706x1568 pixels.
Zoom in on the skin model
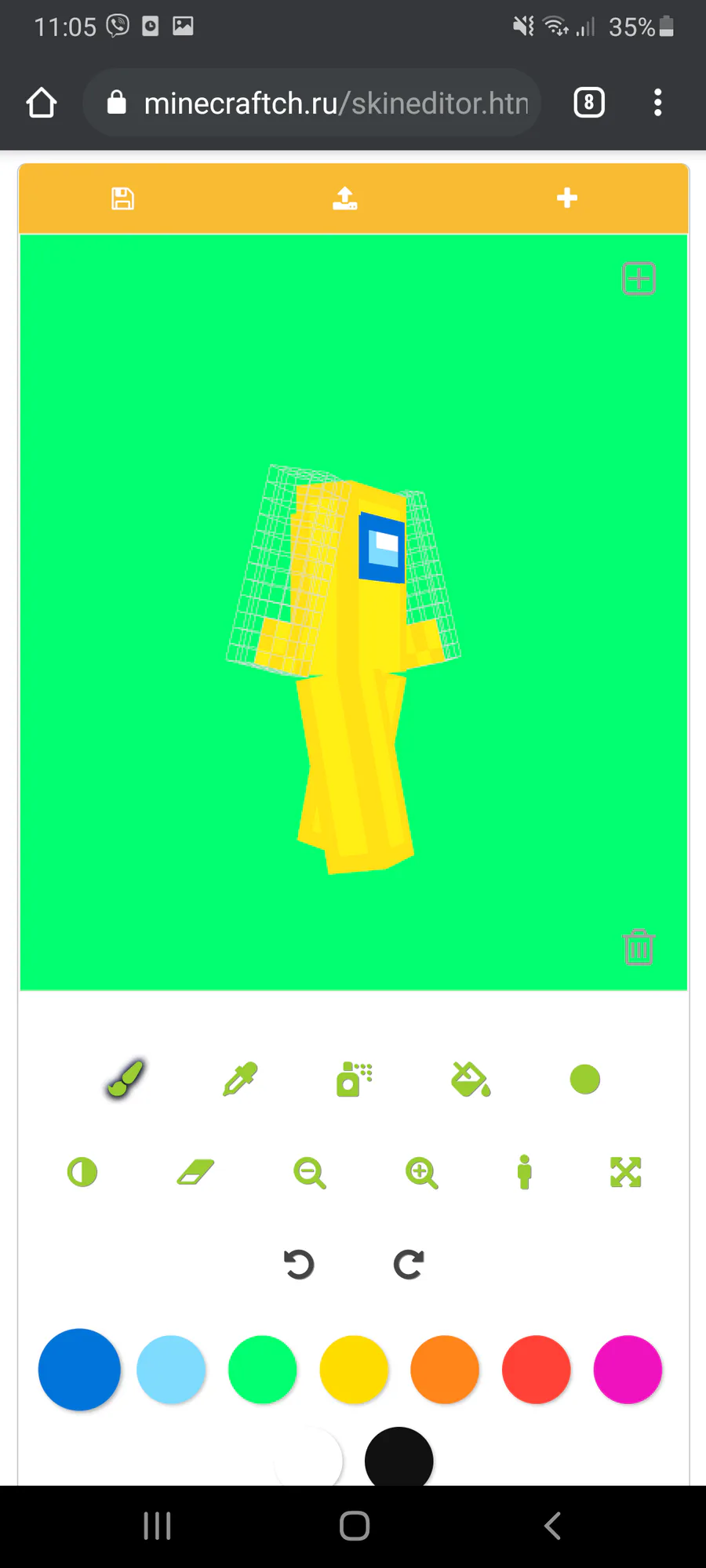(422, 1173)
